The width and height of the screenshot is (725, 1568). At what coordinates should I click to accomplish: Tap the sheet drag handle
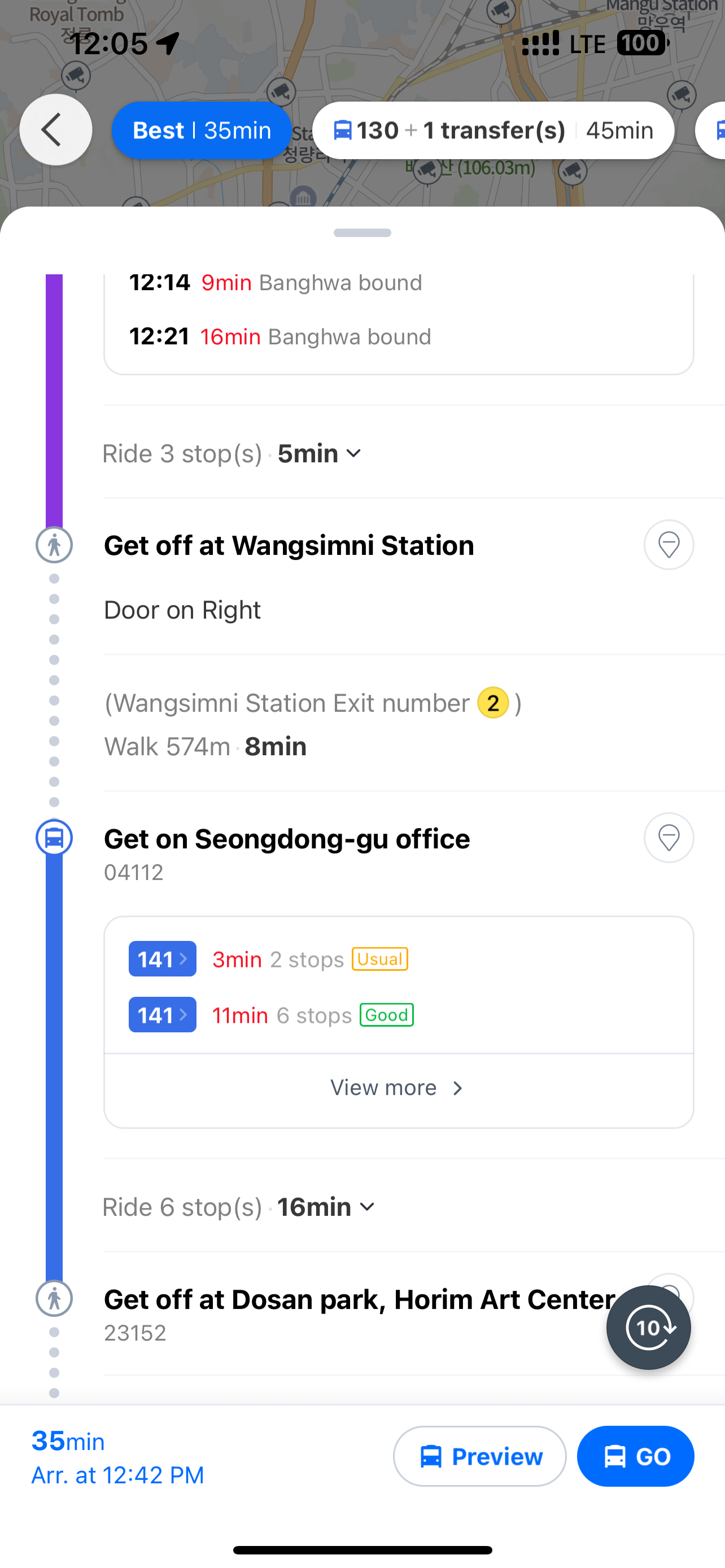click(362, 233)
